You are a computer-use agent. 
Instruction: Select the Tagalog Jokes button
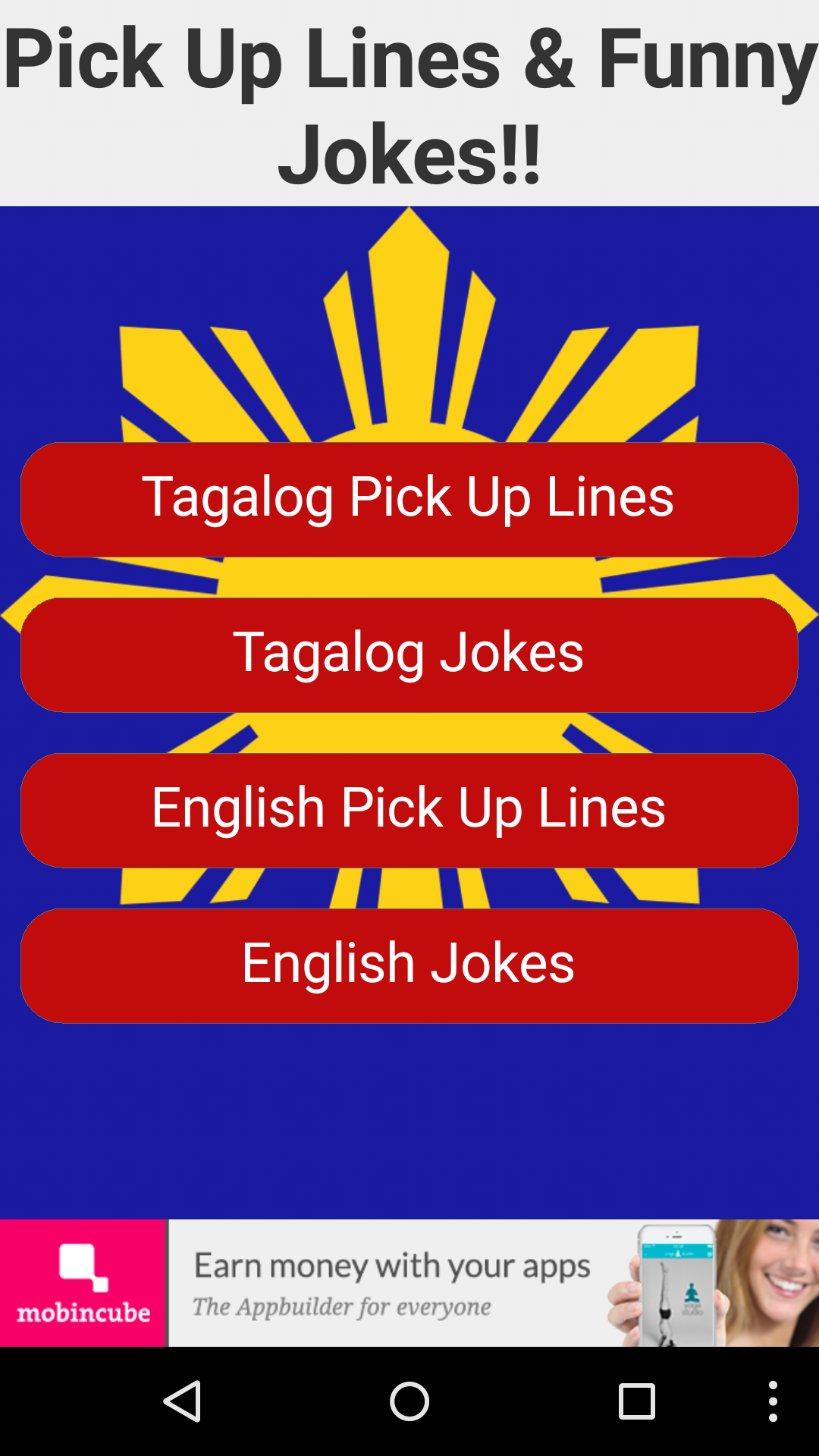[409, 654]
